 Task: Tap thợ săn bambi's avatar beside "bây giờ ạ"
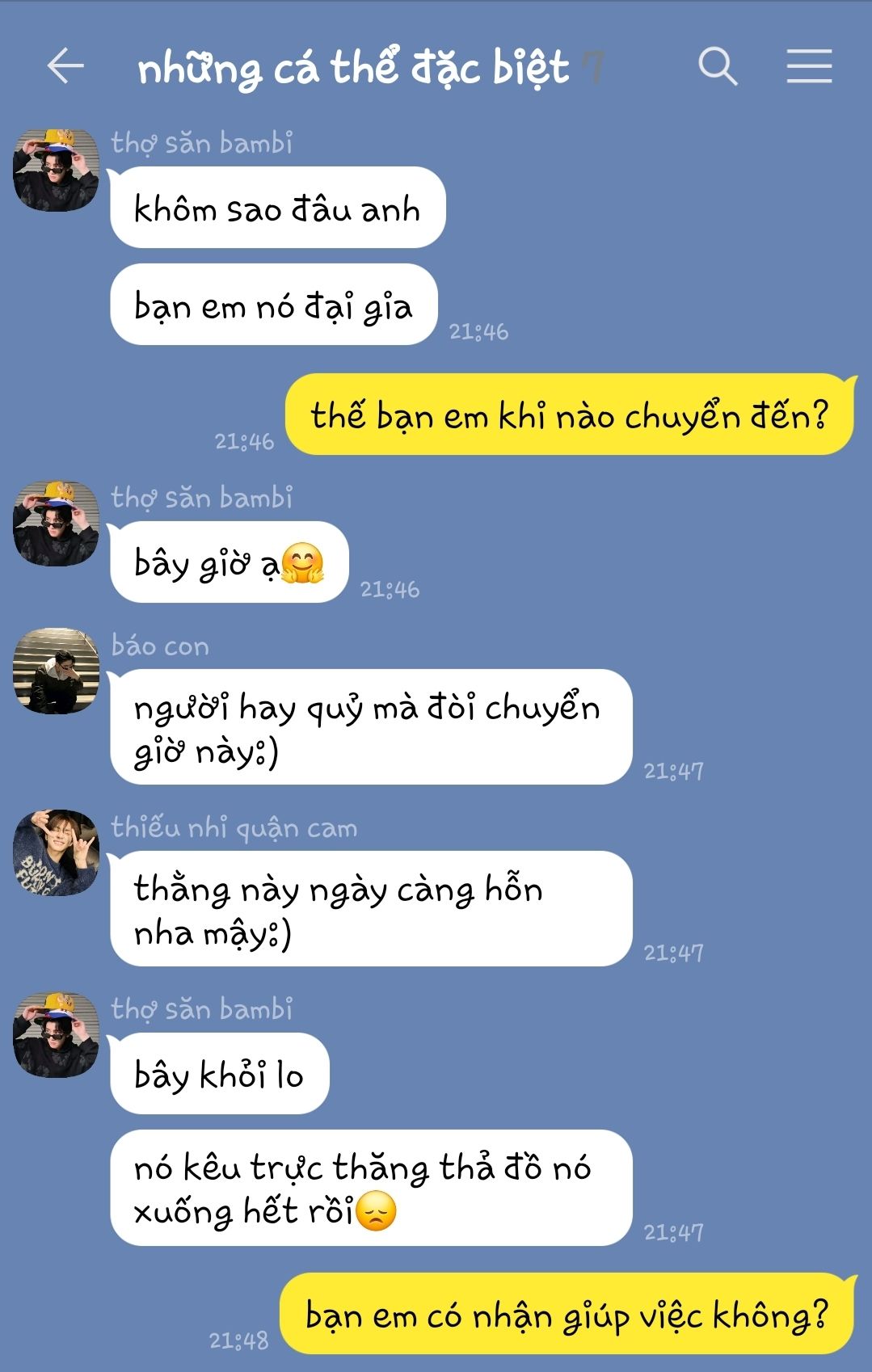click(56, 524)
